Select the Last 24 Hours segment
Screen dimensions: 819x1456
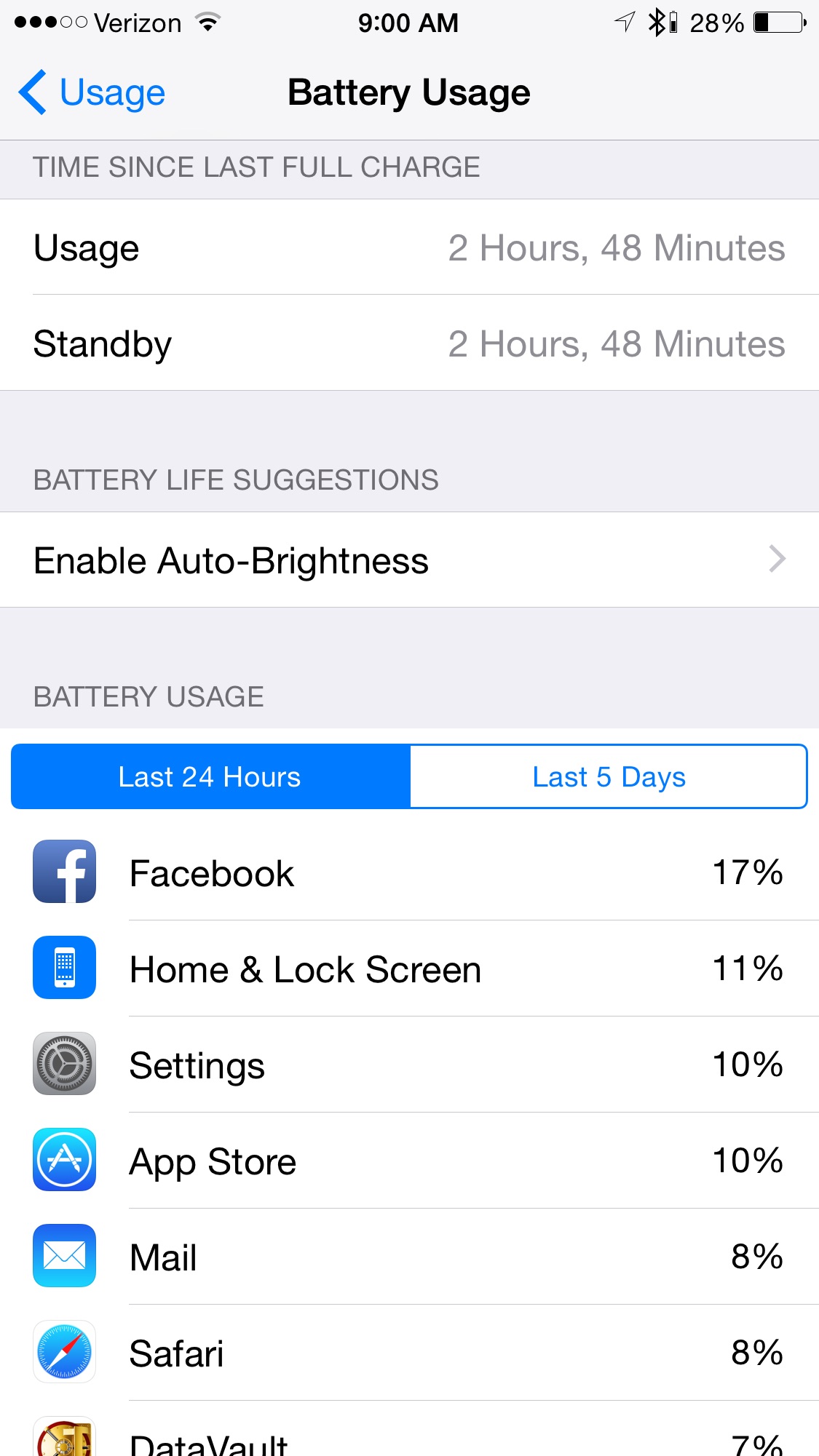click(210, 776)
